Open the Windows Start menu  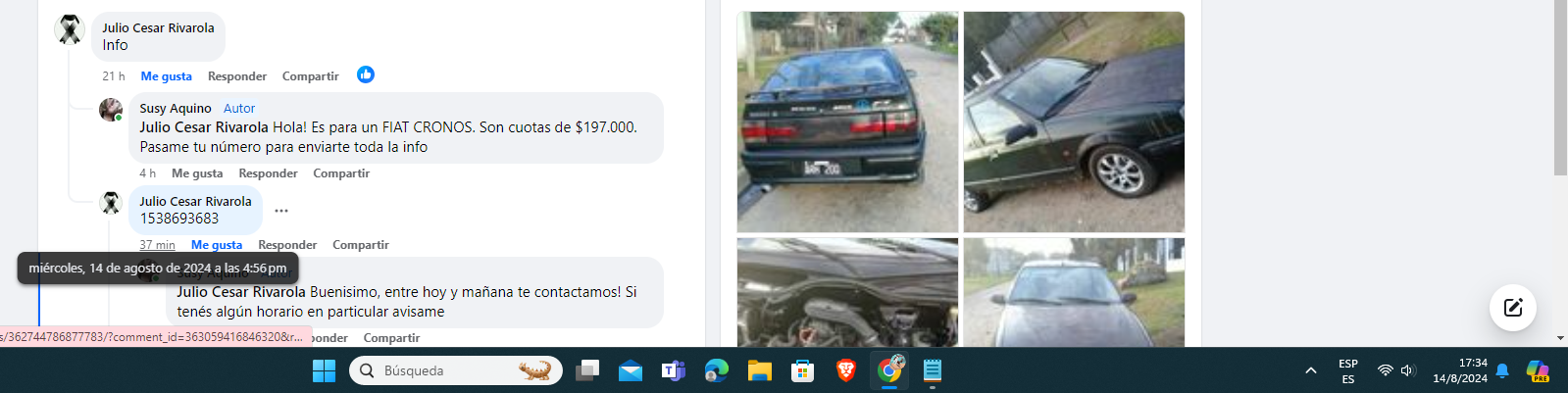click(324, 370)
